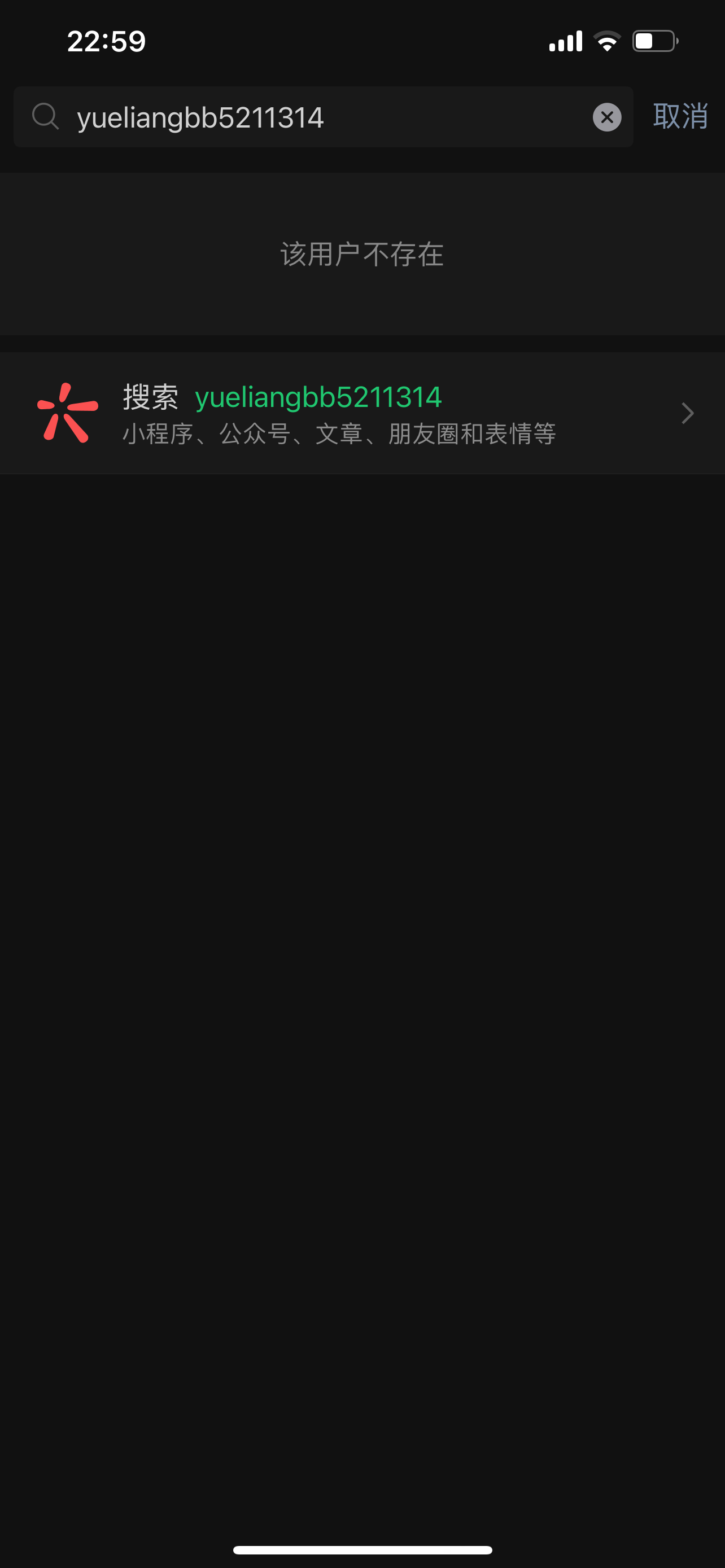This screenshot has height=1568, width=725.
Task: Cancel the search with 取消
Action: click(679, 116)
